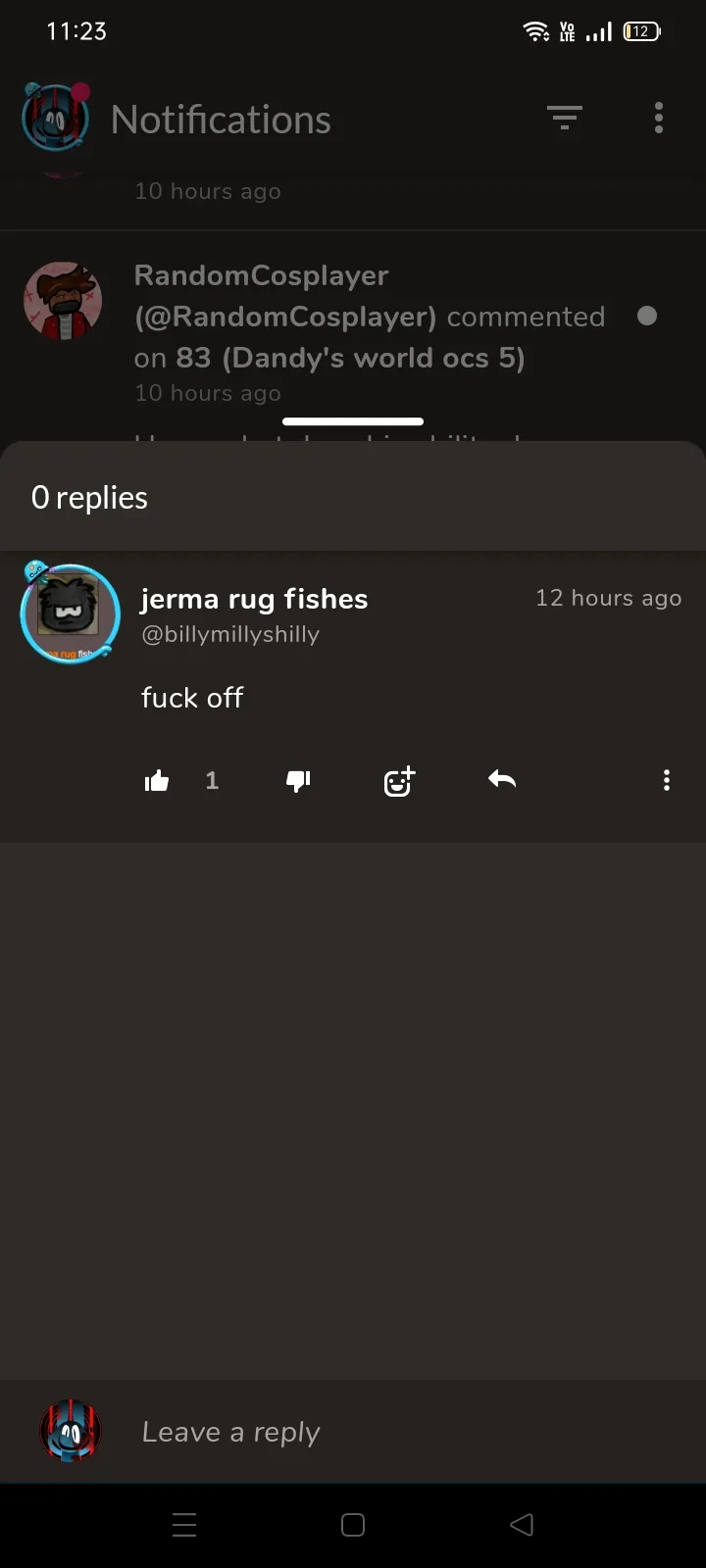Like the comment by jerma rug fishes
706x1568 pixels.
pyautogui.click(x=157, y=781)
